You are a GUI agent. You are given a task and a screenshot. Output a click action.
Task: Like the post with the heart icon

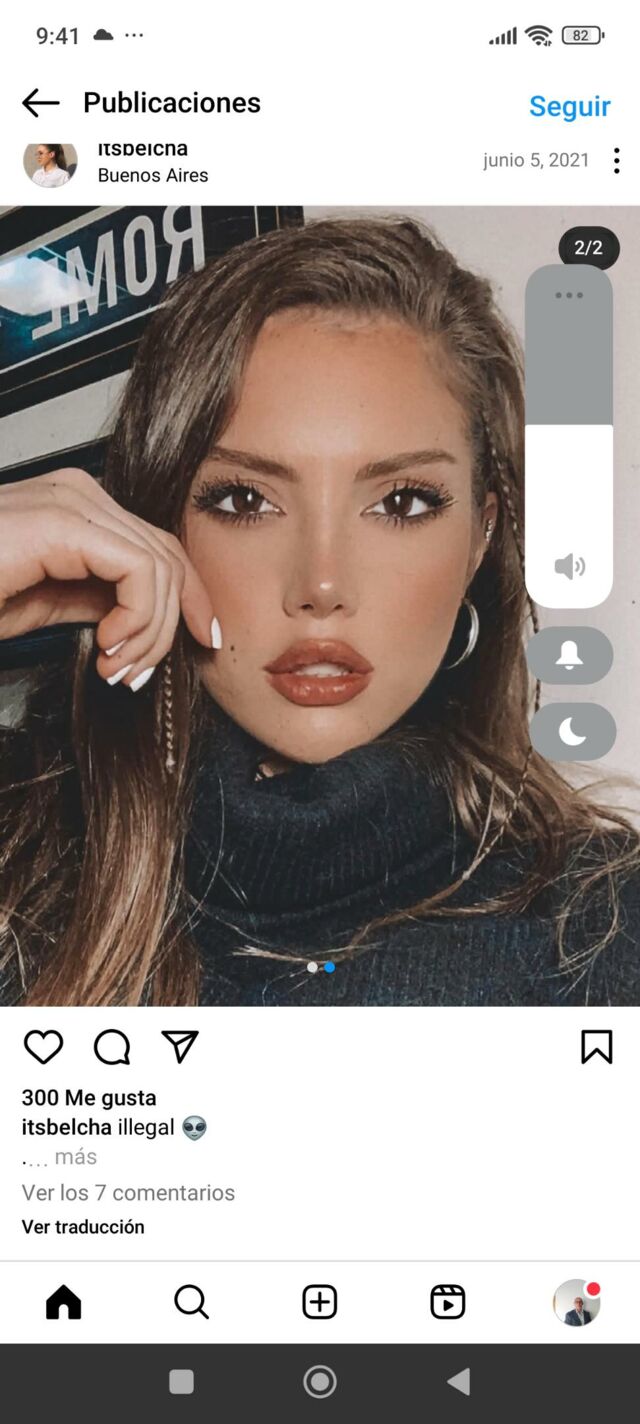43,1047
